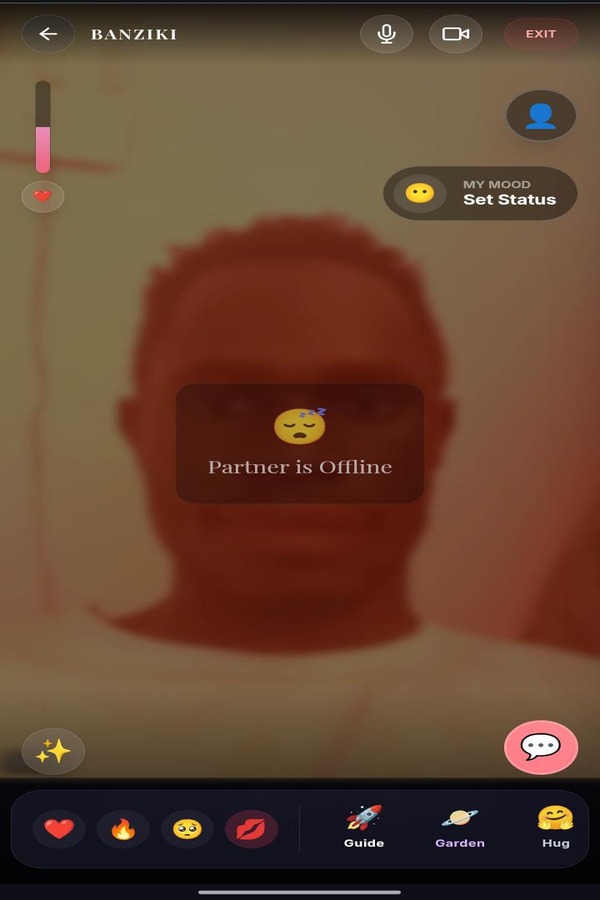Open the Guide rocket item
This screenshot has width=600, height=900.
pos(364,827)
